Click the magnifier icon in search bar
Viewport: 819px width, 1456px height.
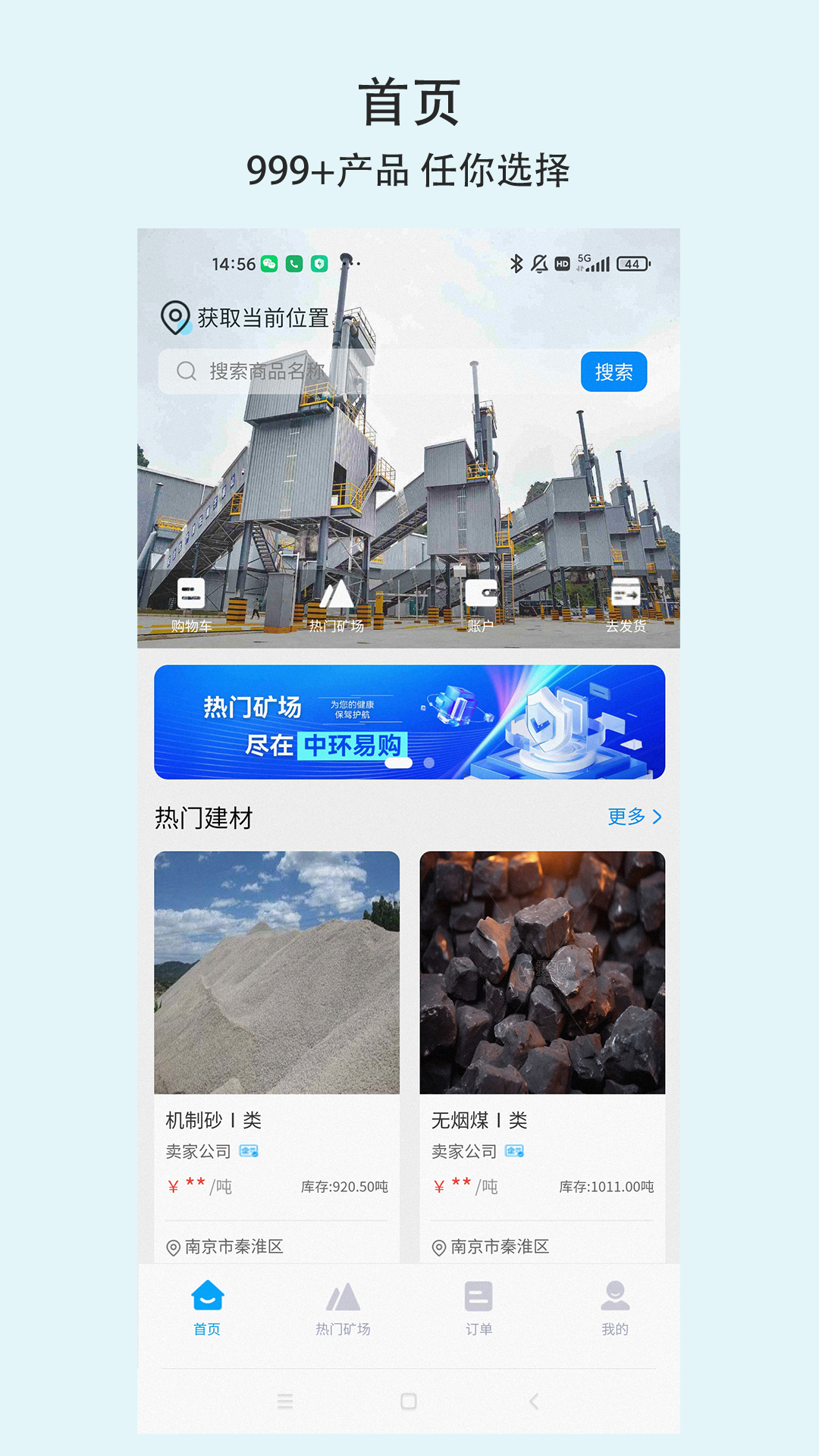pos(186,372)
